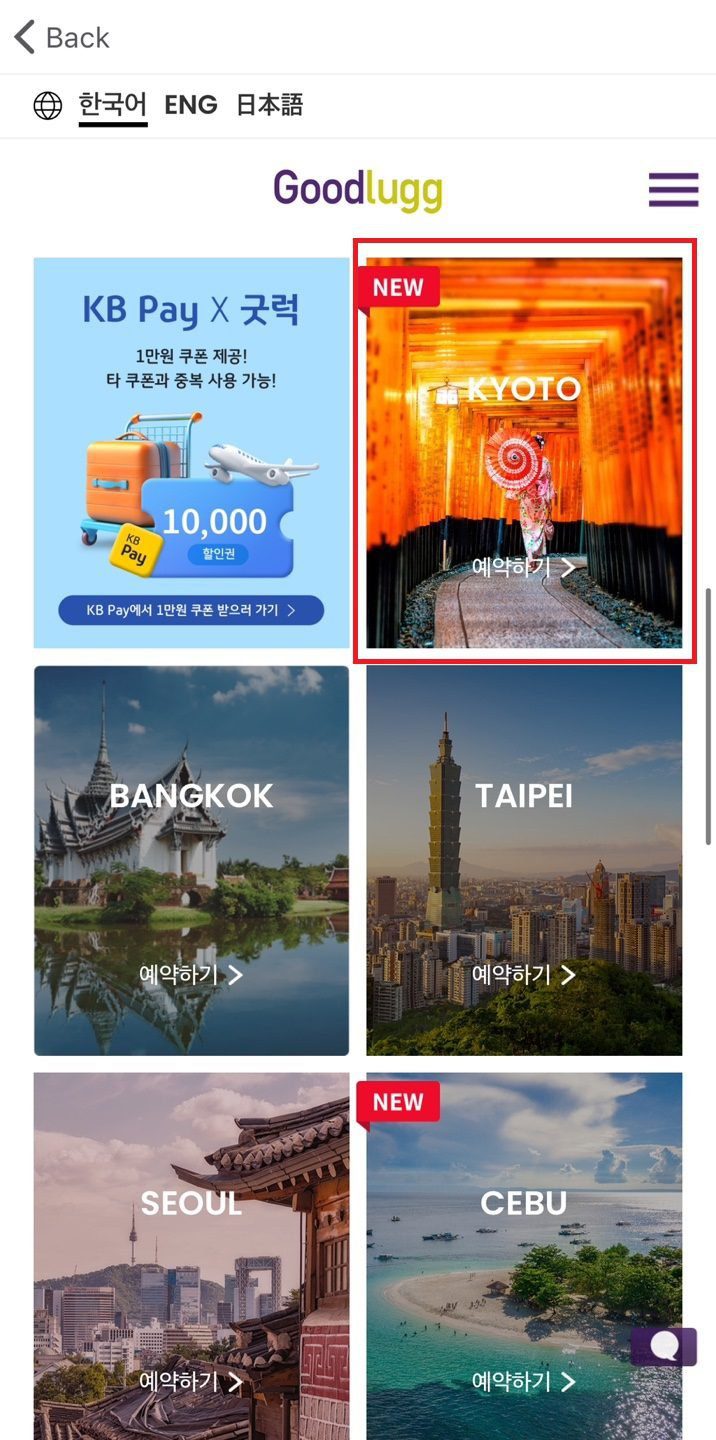This screenshot has height=1440, width=716.
Task: Open the Kyoto booking tile
Action: click(x=524, y=453)
